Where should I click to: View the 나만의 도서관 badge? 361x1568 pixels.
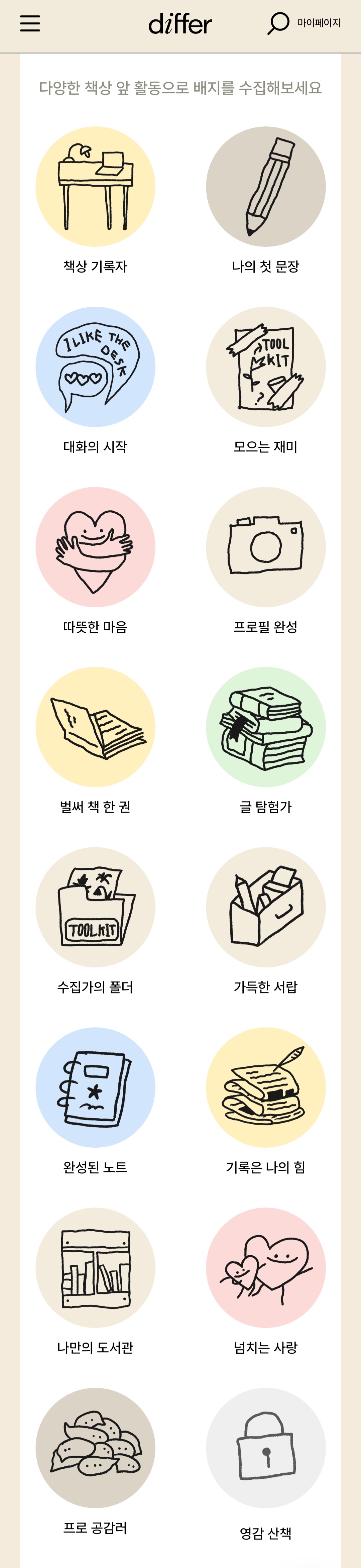[96, 1267]
